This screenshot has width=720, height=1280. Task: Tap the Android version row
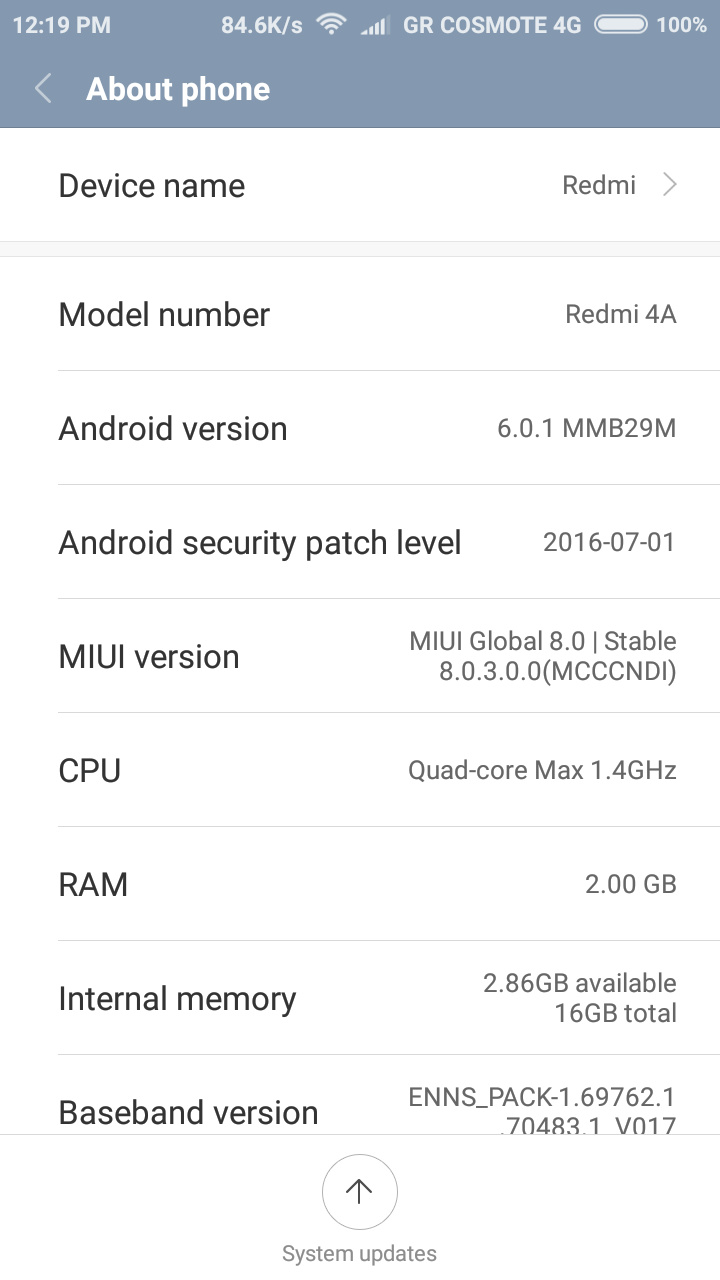coord(360,428)
